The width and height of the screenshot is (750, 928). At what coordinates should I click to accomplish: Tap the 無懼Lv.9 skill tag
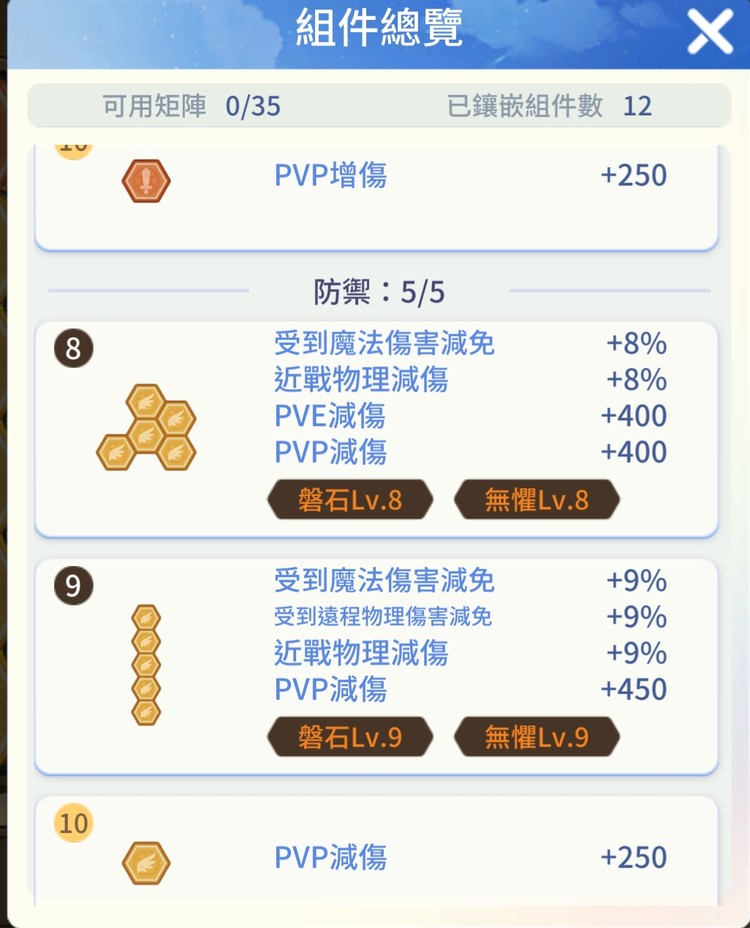(537, 738)
